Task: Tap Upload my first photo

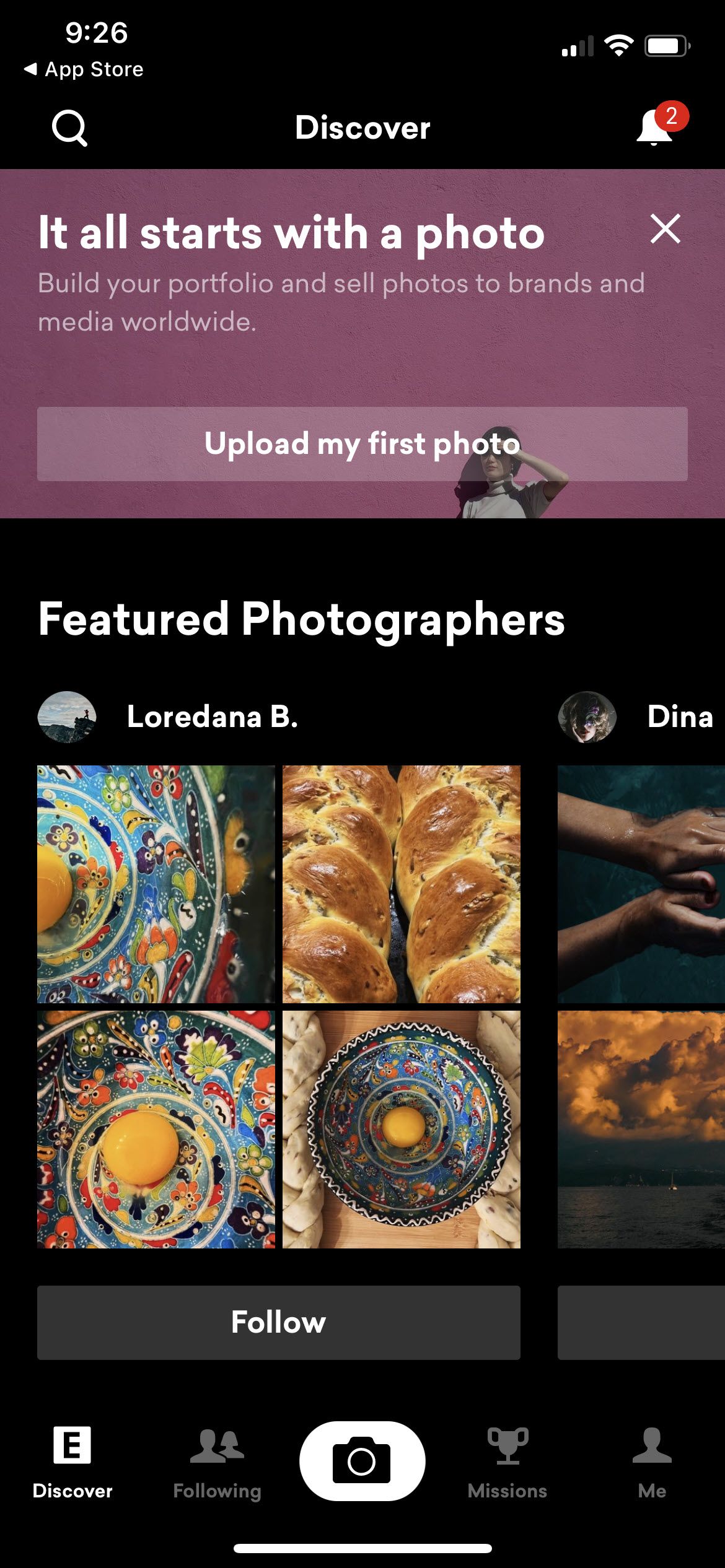Action: (362, 444)
